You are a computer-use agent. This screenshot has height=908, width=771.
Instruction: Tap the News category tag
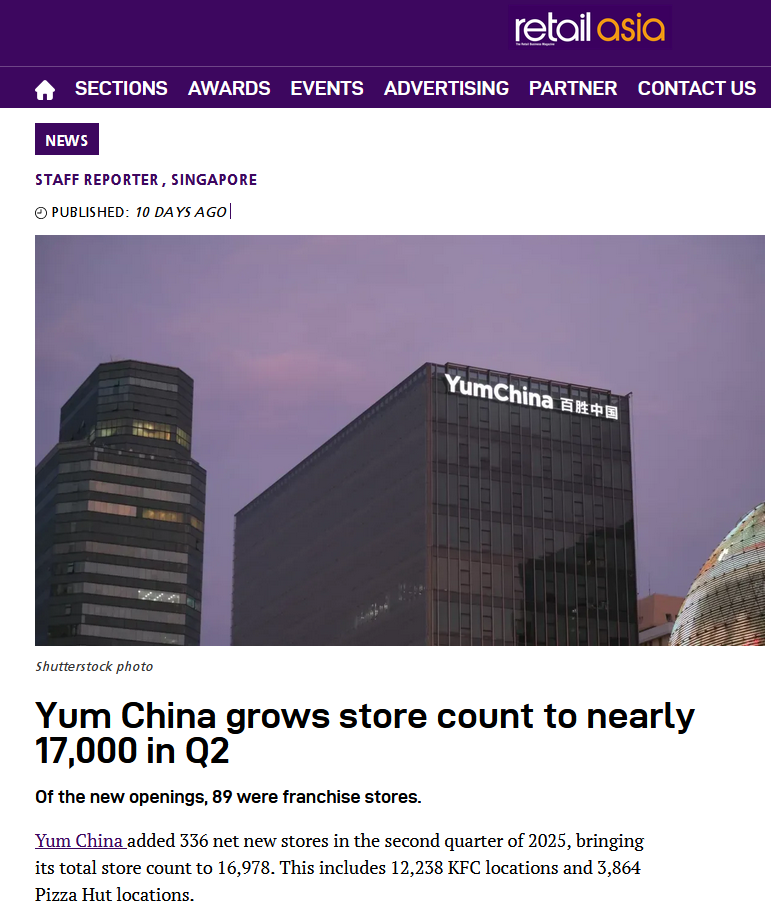pyautogui.click(x=67, y=140)
